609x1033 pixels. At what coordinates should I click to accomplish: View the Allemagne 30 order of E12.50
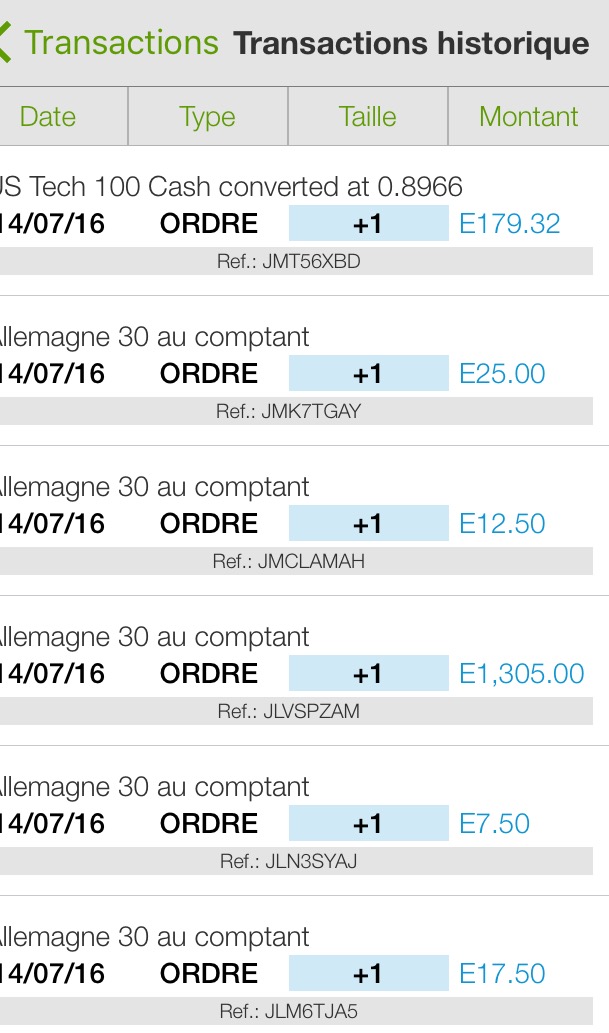click(300, 523)
